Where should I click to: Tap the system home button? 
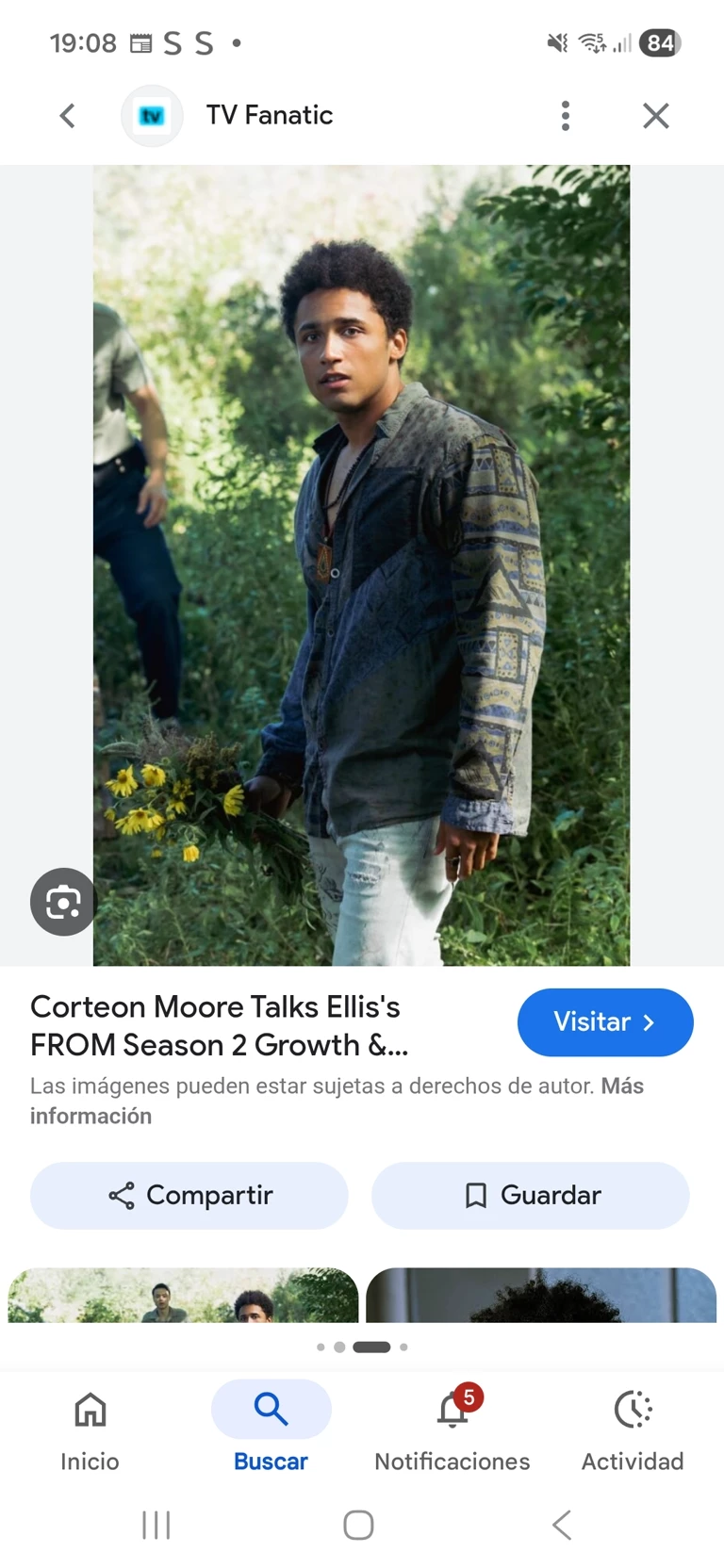tap(358, 1525)
